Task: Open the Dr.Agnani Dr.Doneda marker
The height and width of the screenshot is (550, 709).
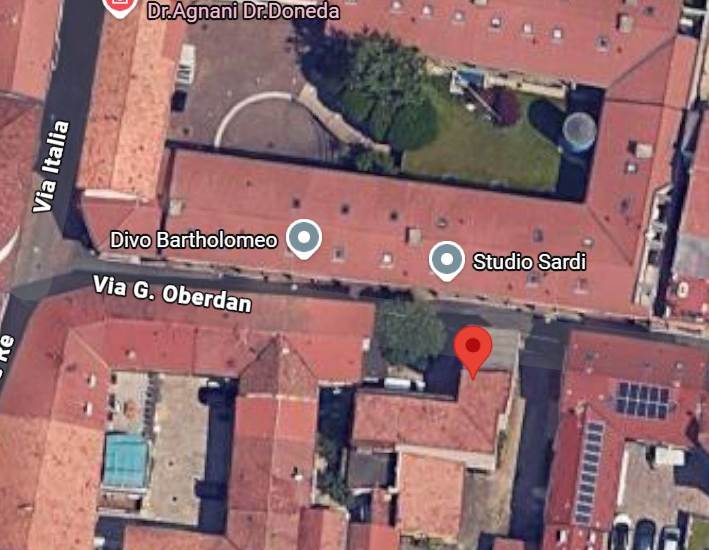Action: click(x=119, y=5)
